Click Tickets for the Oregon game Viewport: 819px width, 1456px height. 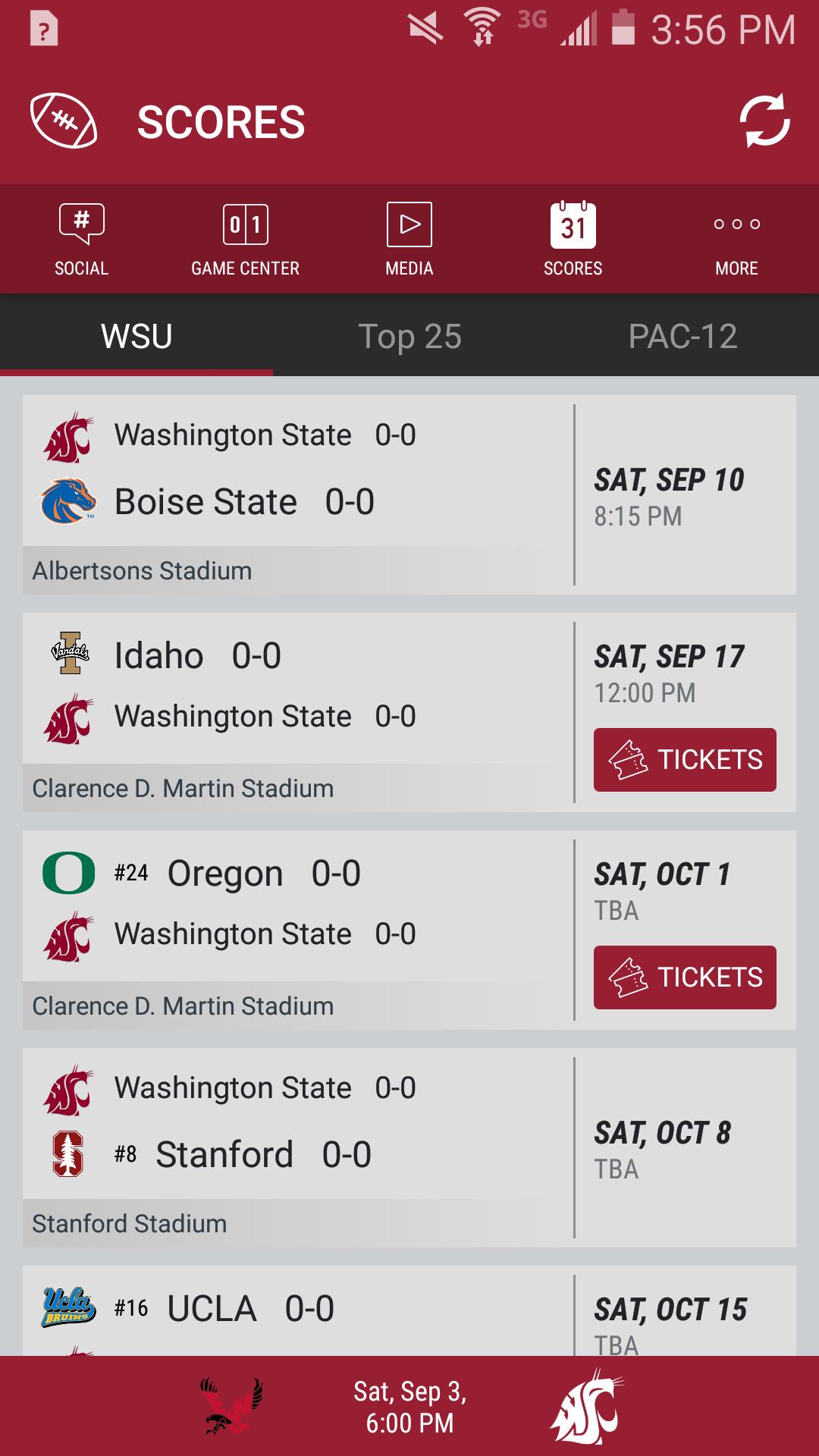(x=684, y=977)
